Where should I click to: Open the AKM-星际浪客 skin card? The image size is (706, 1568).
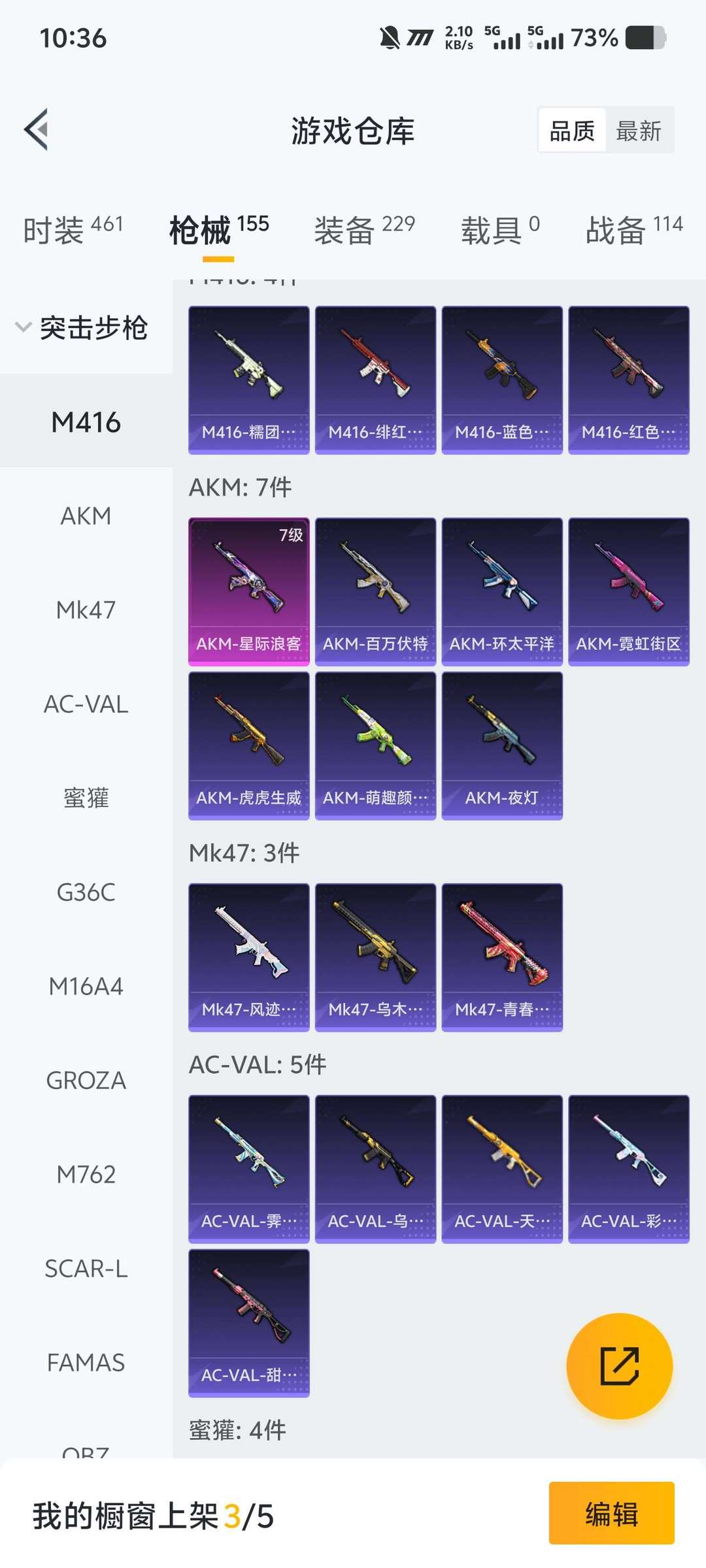(248, 591)
